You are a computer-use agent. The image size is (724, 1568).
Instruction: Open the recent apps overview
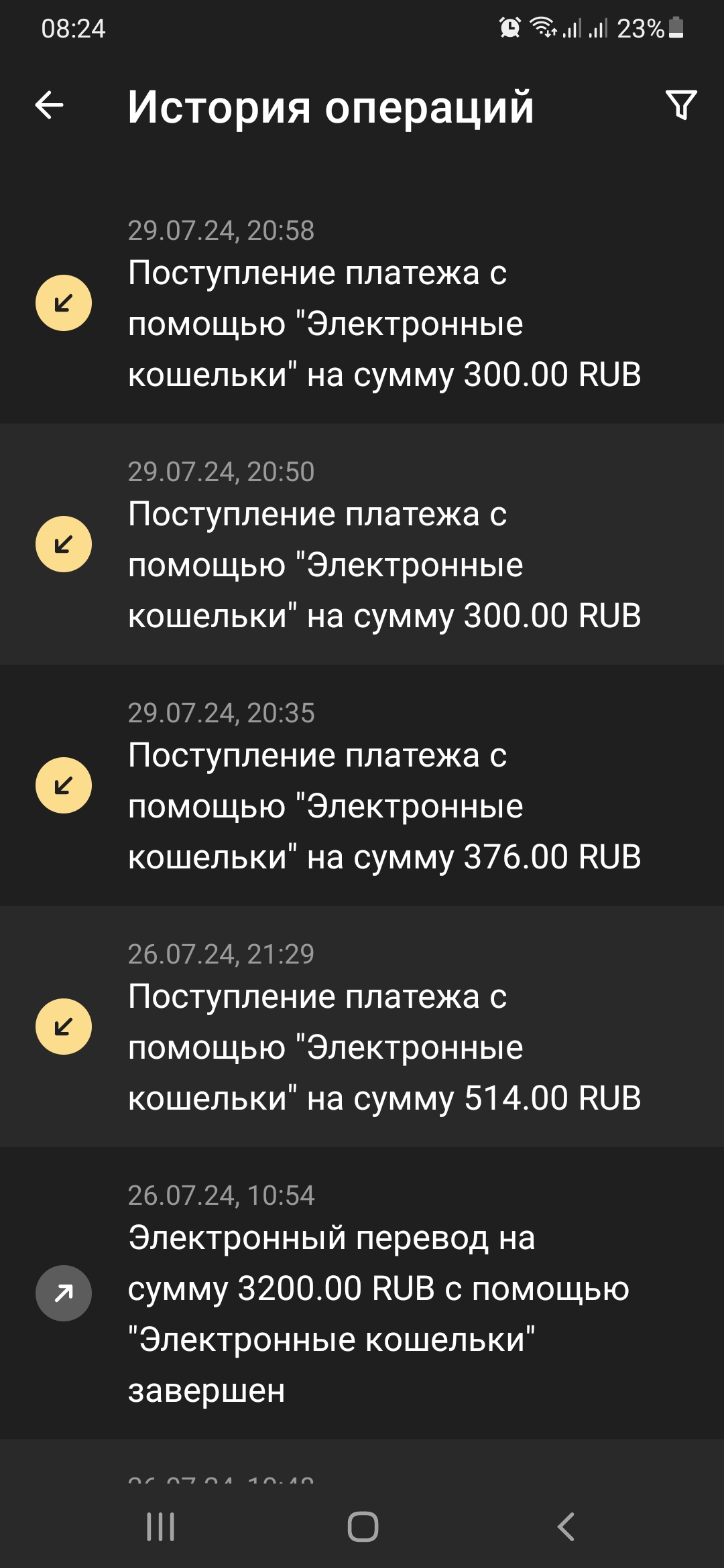pyautogui.click(x=161, y=1527)
